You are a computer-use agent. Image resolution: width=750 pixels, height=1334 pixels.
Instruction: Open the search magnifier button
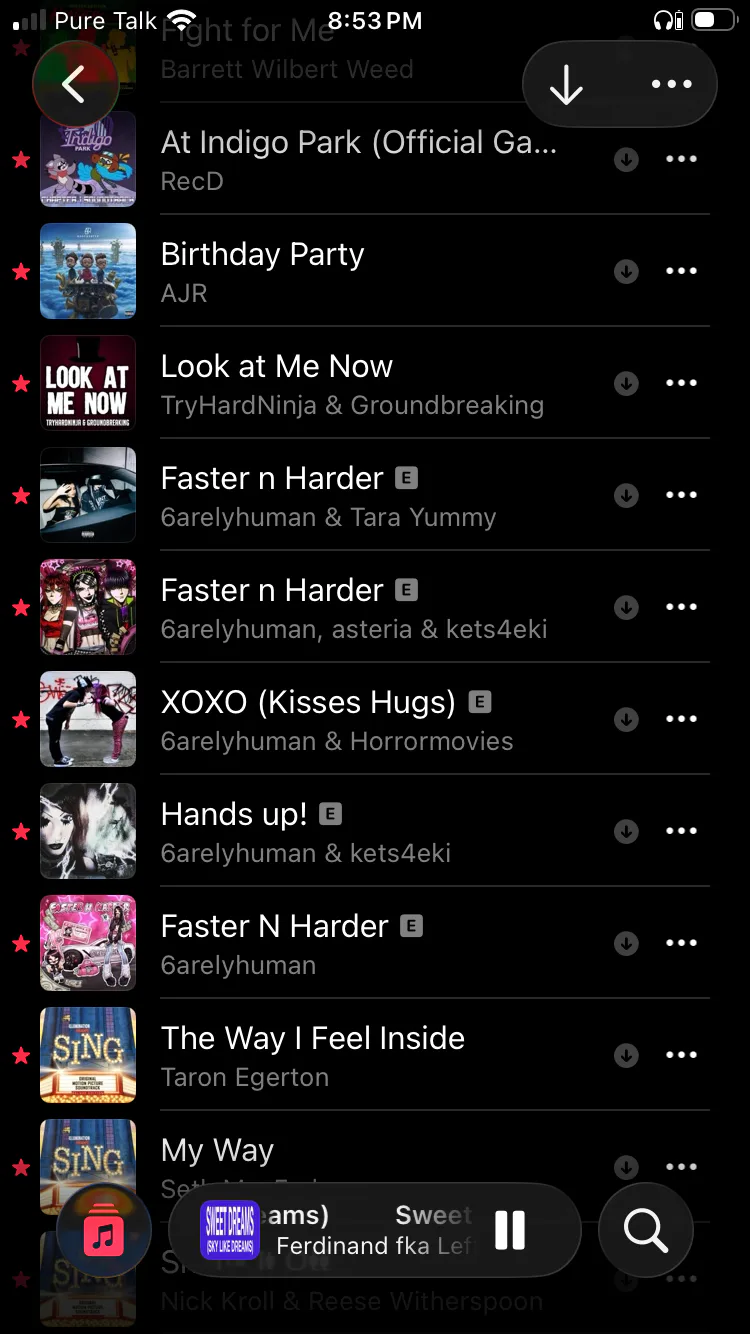(x=646, y=1231)
